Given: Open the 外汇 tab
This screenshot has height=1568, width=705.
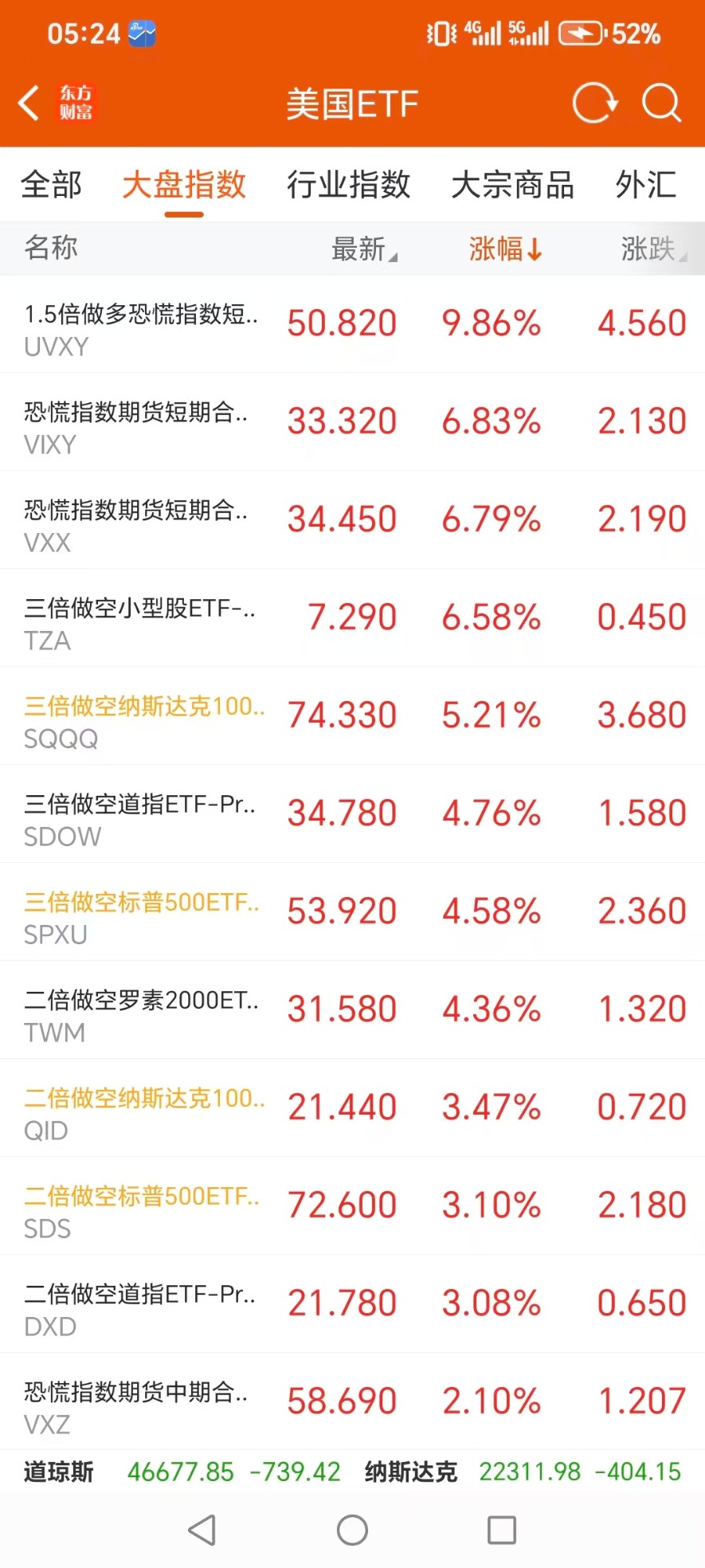Looking at the screenshot, I should [x=645, y=185].
